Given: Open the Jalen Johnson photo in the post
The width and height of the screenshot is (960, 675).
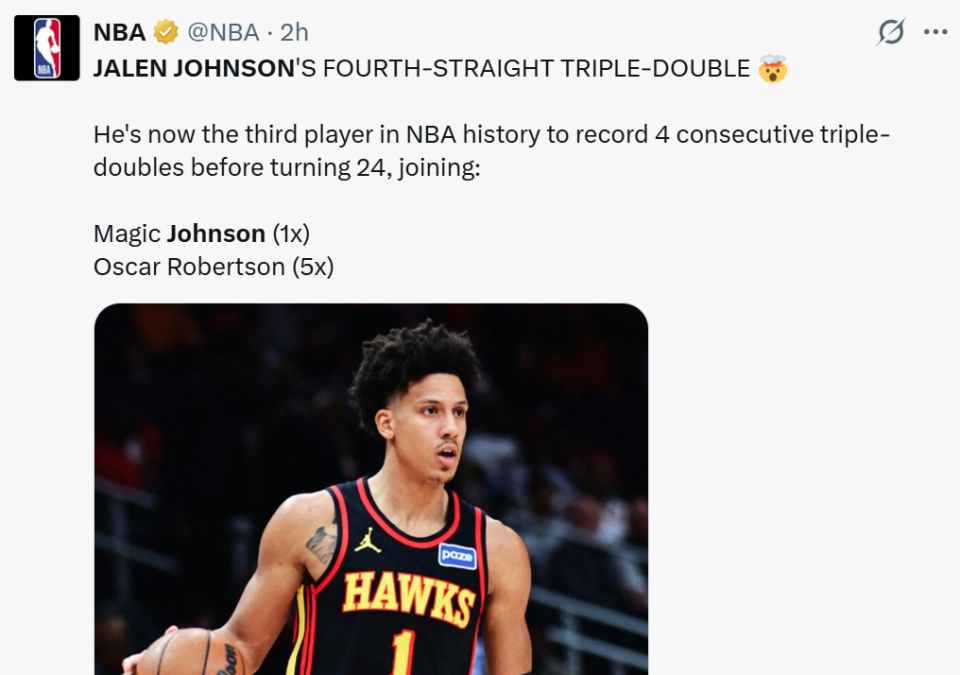Looking at the screenshot, I should coord(371,490).
